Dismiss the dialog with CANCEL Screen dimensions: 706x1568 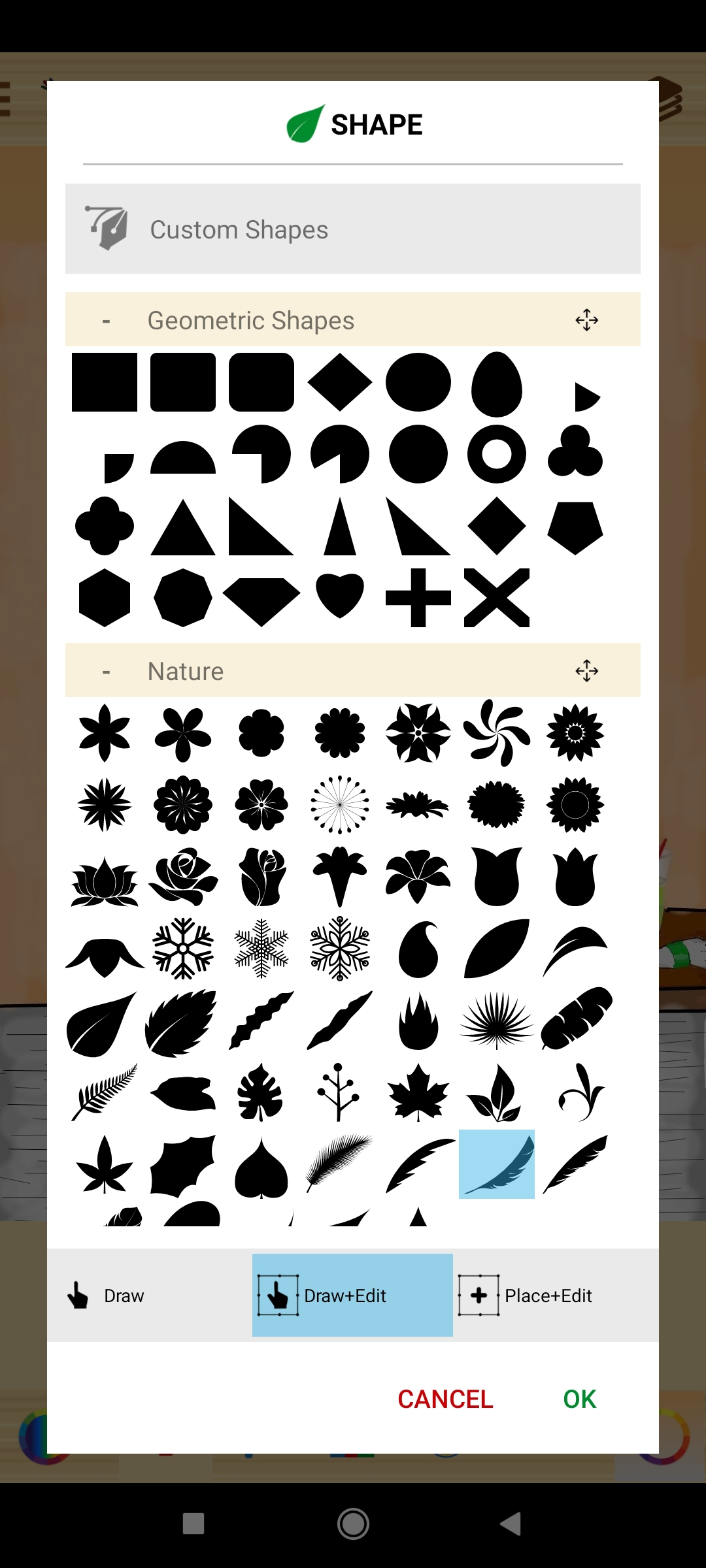click(444, 1398)
